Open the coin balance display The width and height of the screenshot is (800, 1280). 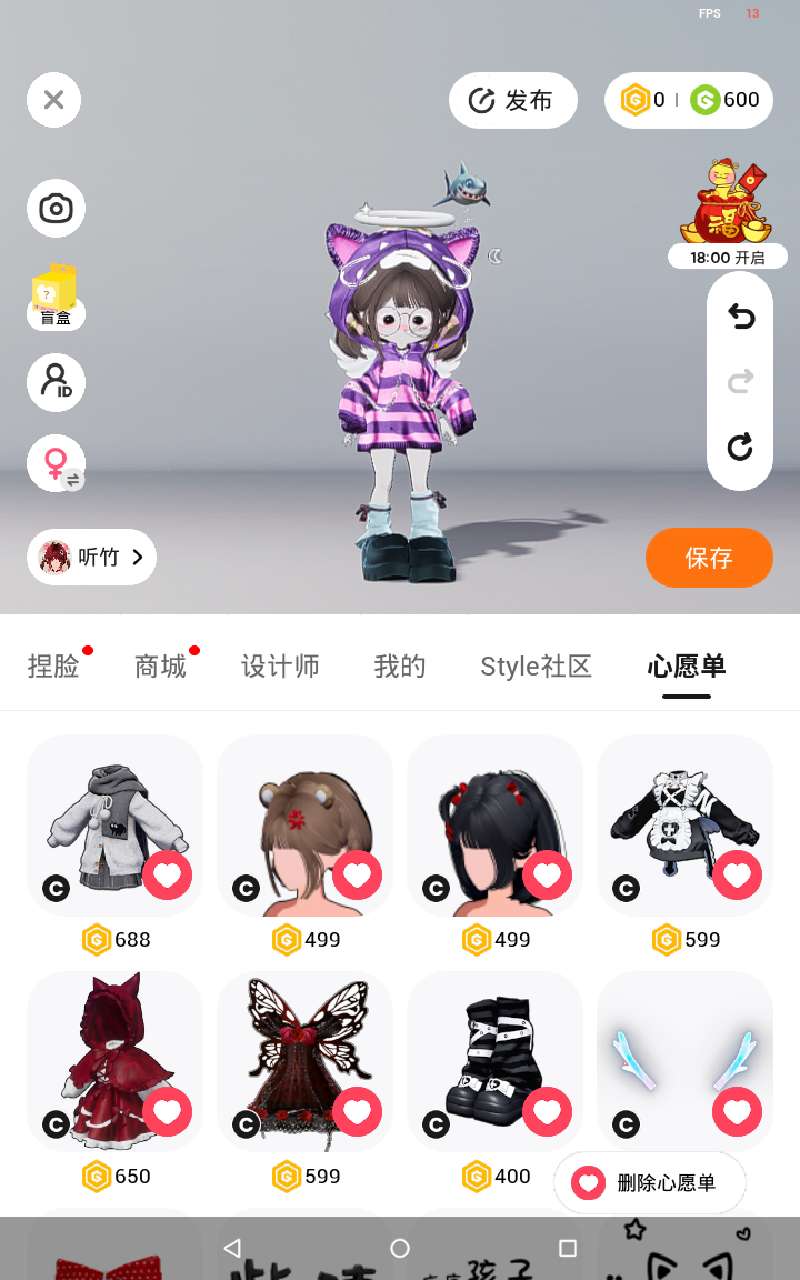(689, 100)
